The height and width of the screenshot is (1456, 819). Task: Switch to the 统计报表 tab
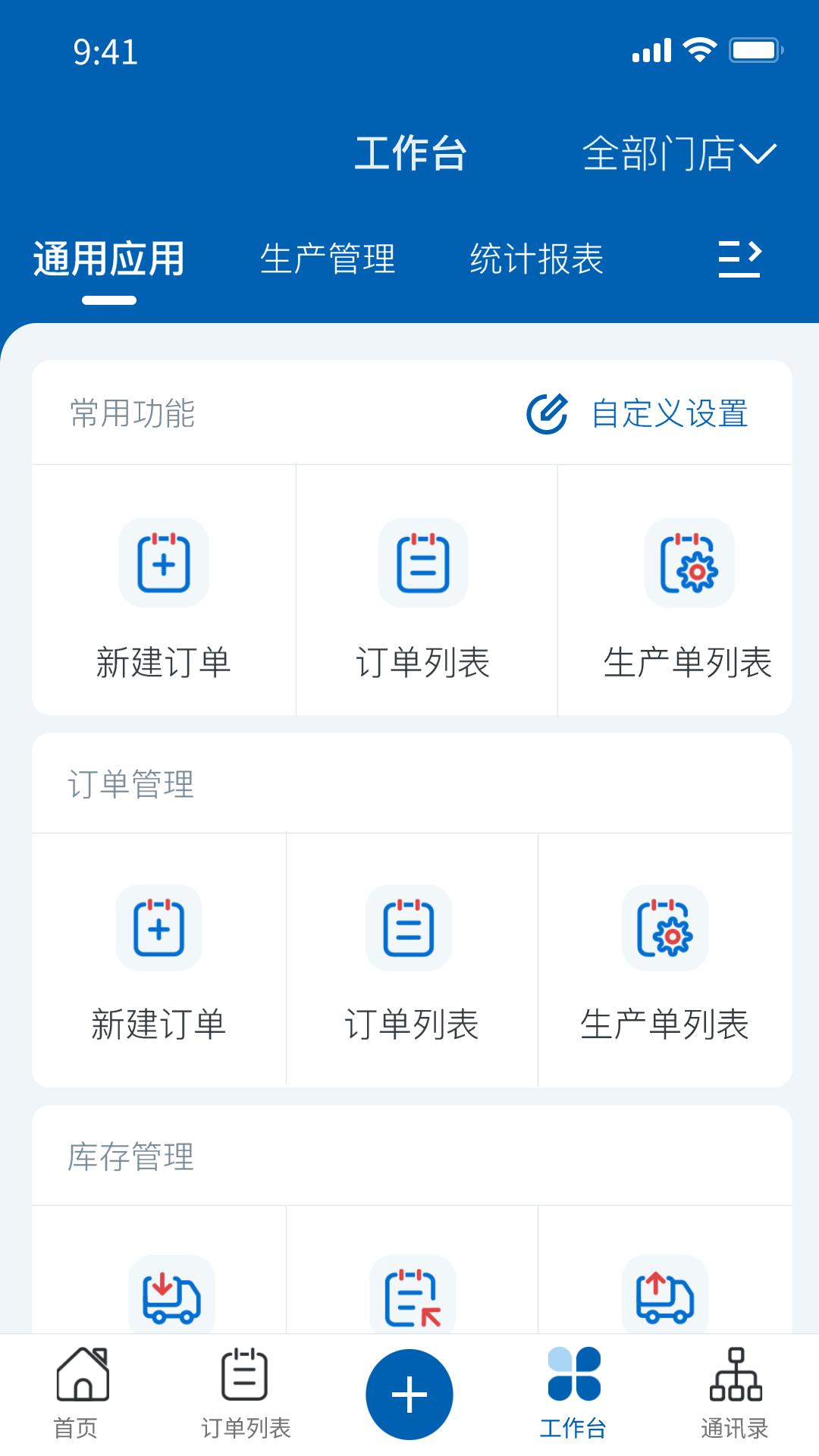tap(536, 259)
